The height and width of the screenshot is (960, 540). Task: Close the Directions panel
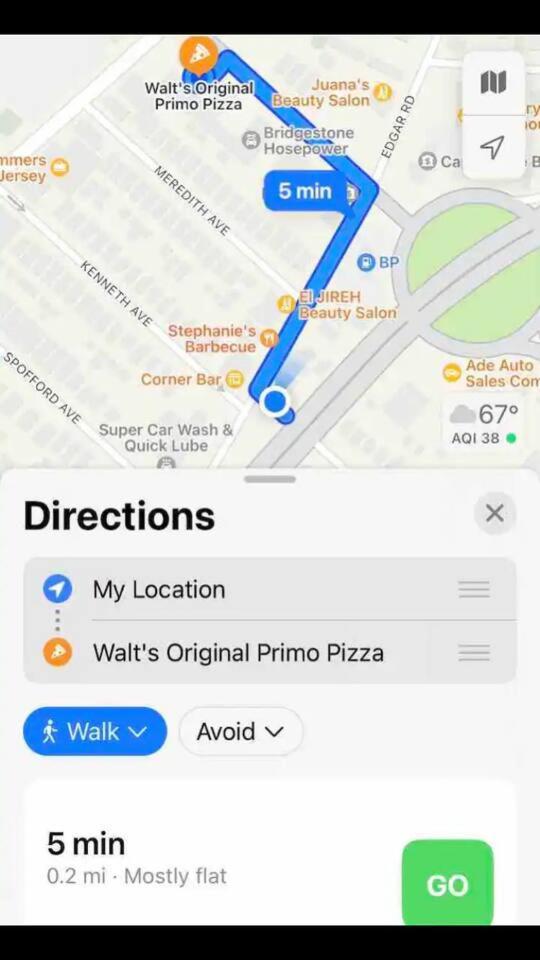tap(495, 513)
